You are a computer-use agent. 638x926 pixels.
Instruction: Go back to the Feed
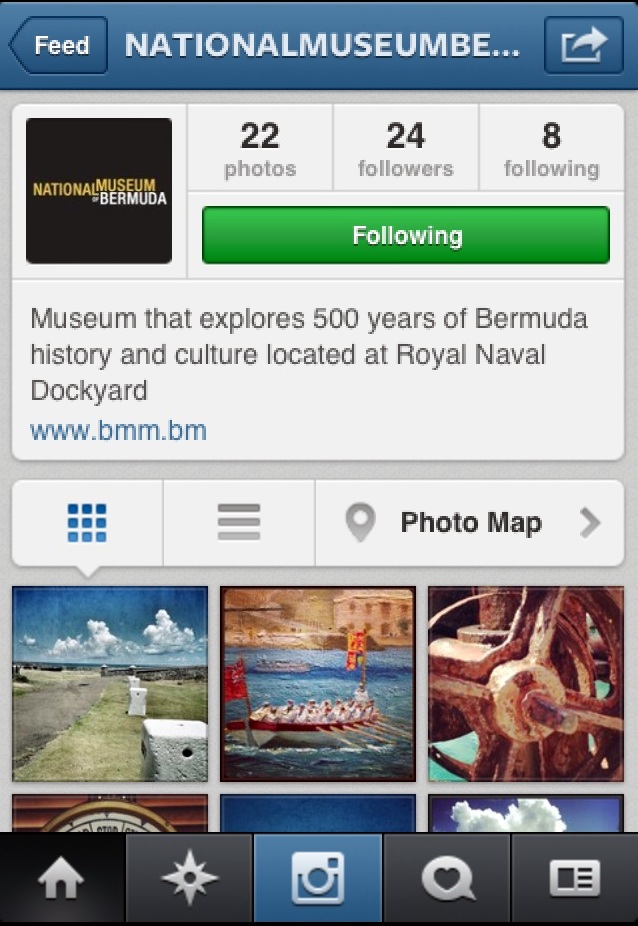click(x=58, y=46)
